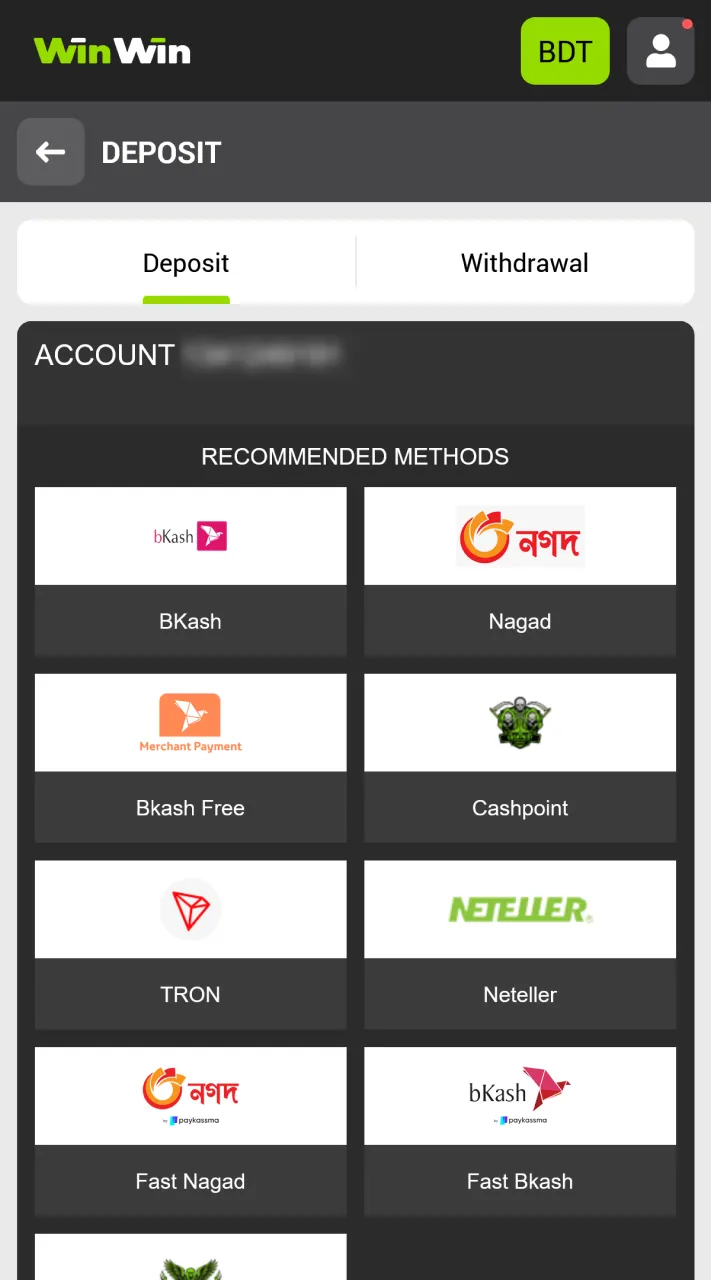Go back using the arrow button
This screenshot has width=711, height=1280.
coord(50,152)
